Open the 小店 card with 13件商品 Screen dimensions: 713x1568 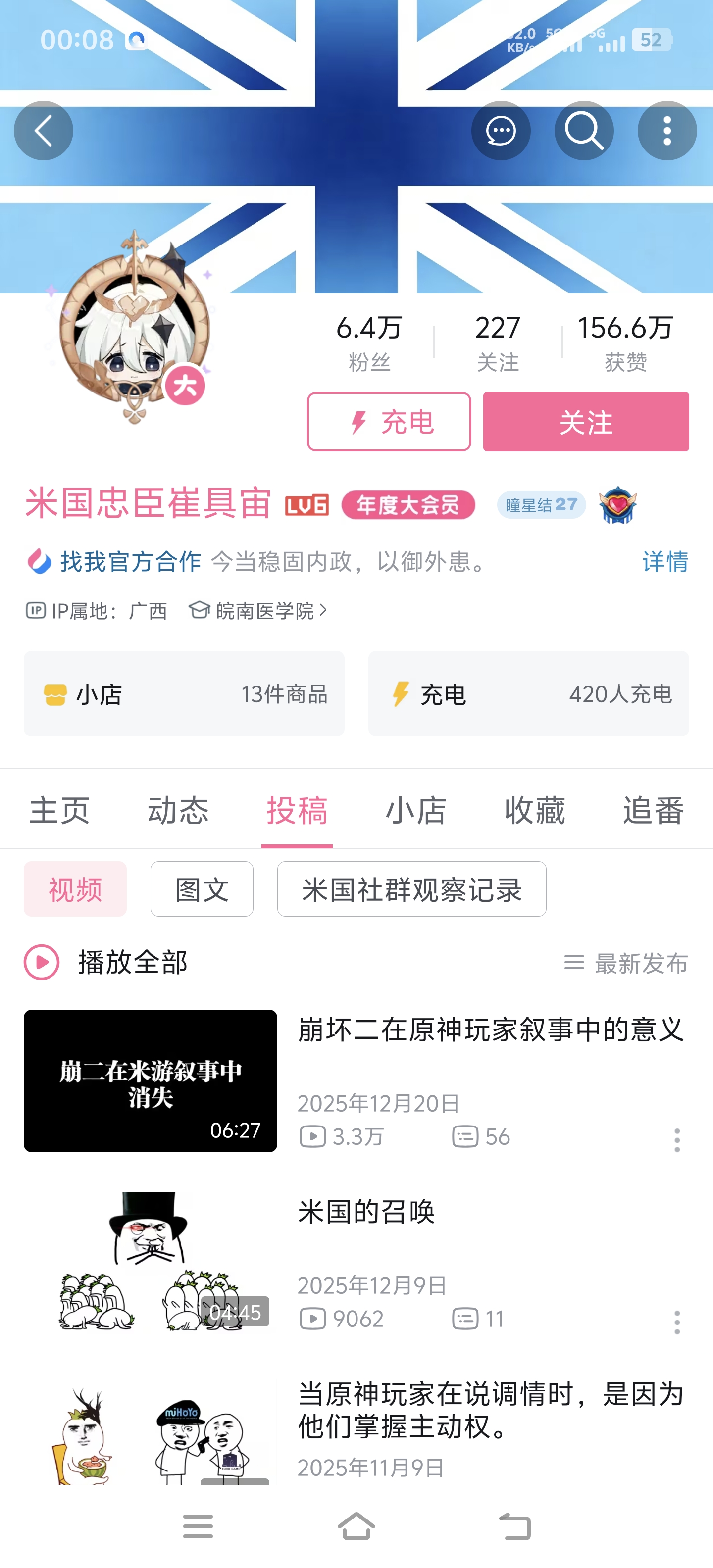[184, 694]
